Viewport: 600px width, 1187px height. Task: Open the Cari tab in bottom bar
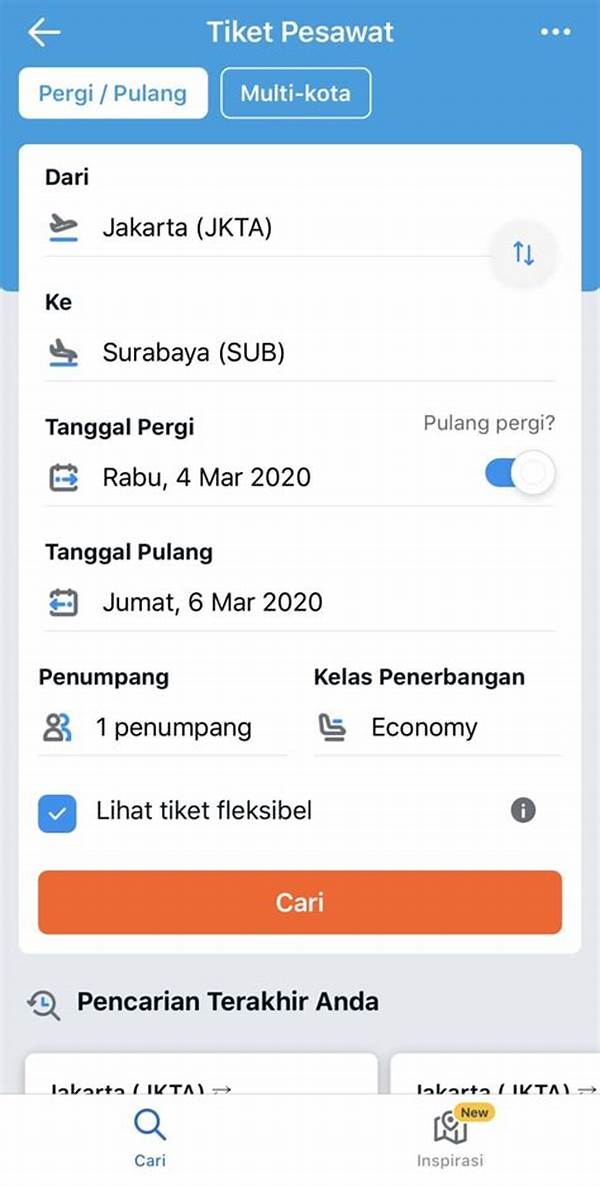[x=150, y=1137]
